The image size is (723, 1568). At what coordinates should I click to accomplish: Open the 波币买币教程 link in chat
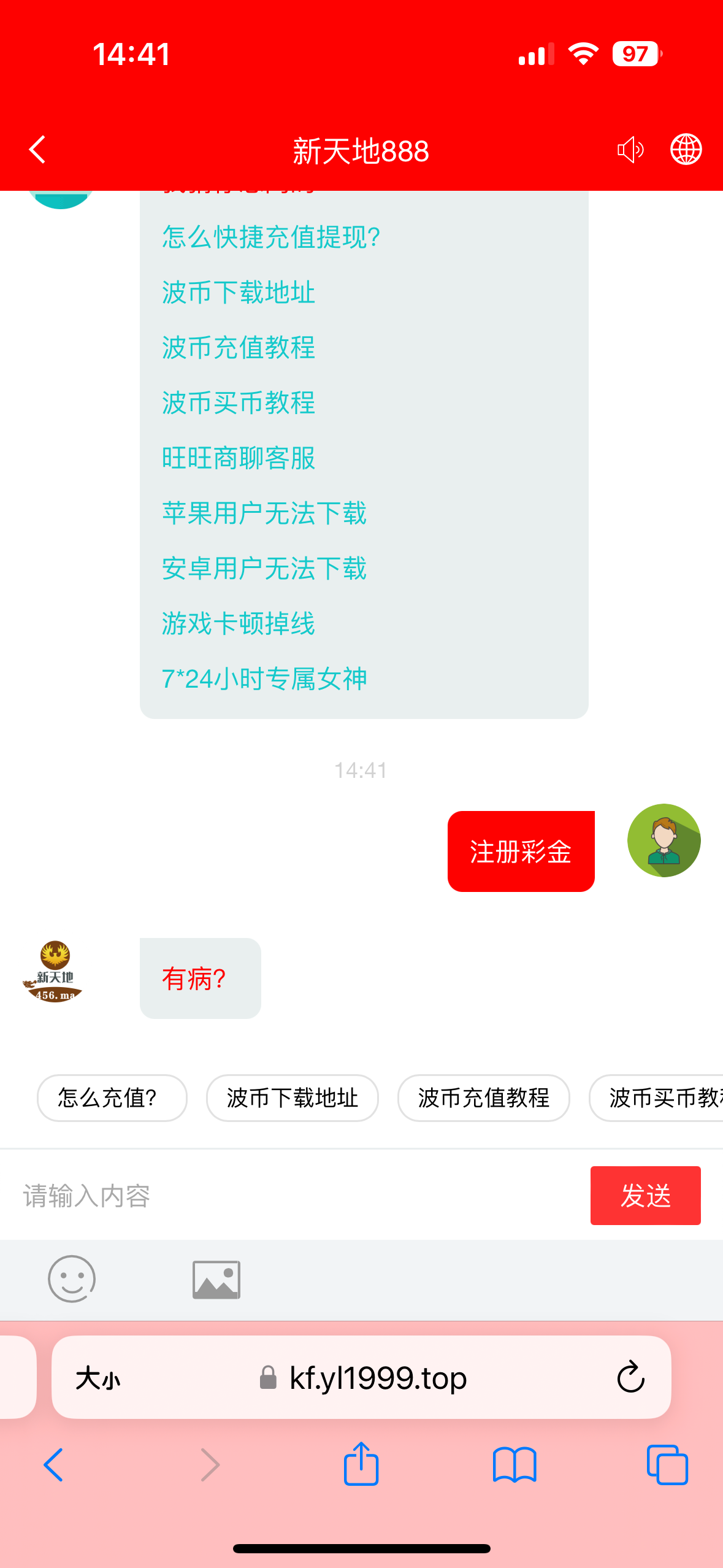coord(238,403)
